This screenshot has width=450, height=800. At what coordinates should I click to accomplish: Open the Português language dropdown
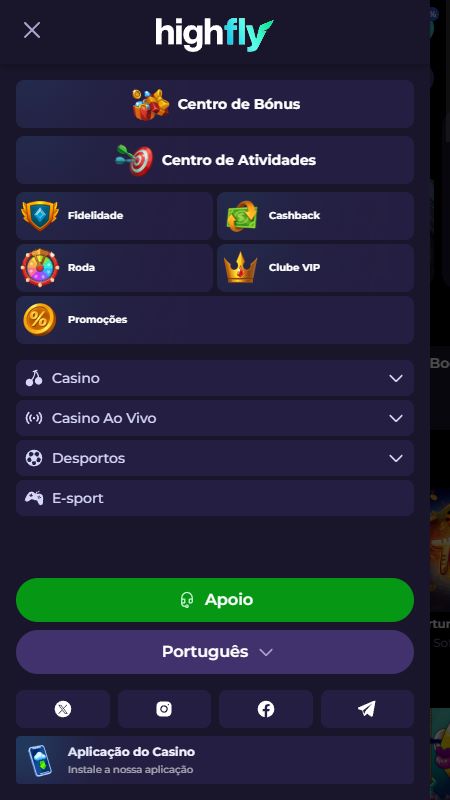pos(215,652)
